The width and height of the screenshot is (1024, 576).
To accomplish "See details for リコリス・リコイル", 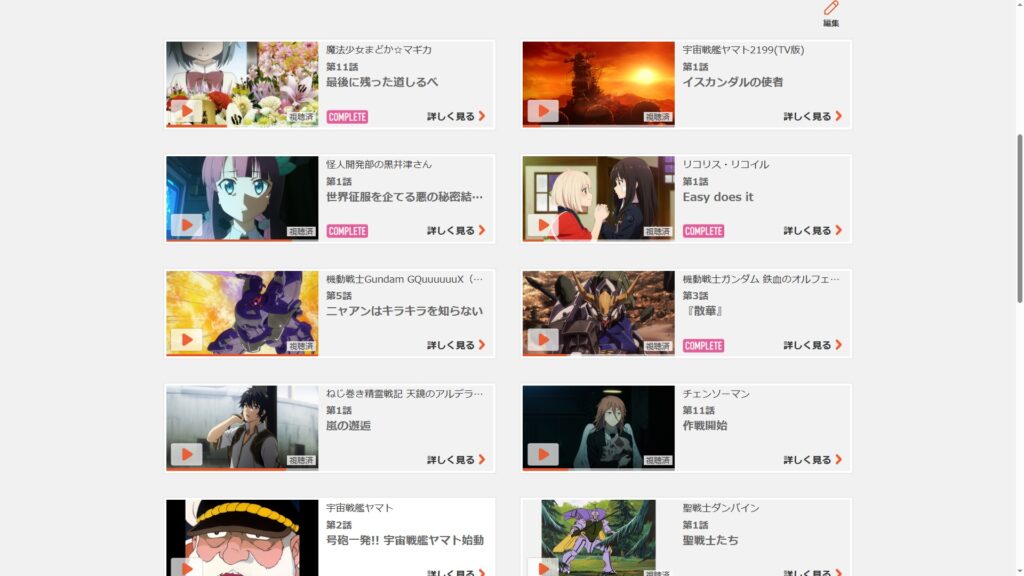I will pyautogui.click(x=812, y=231).
